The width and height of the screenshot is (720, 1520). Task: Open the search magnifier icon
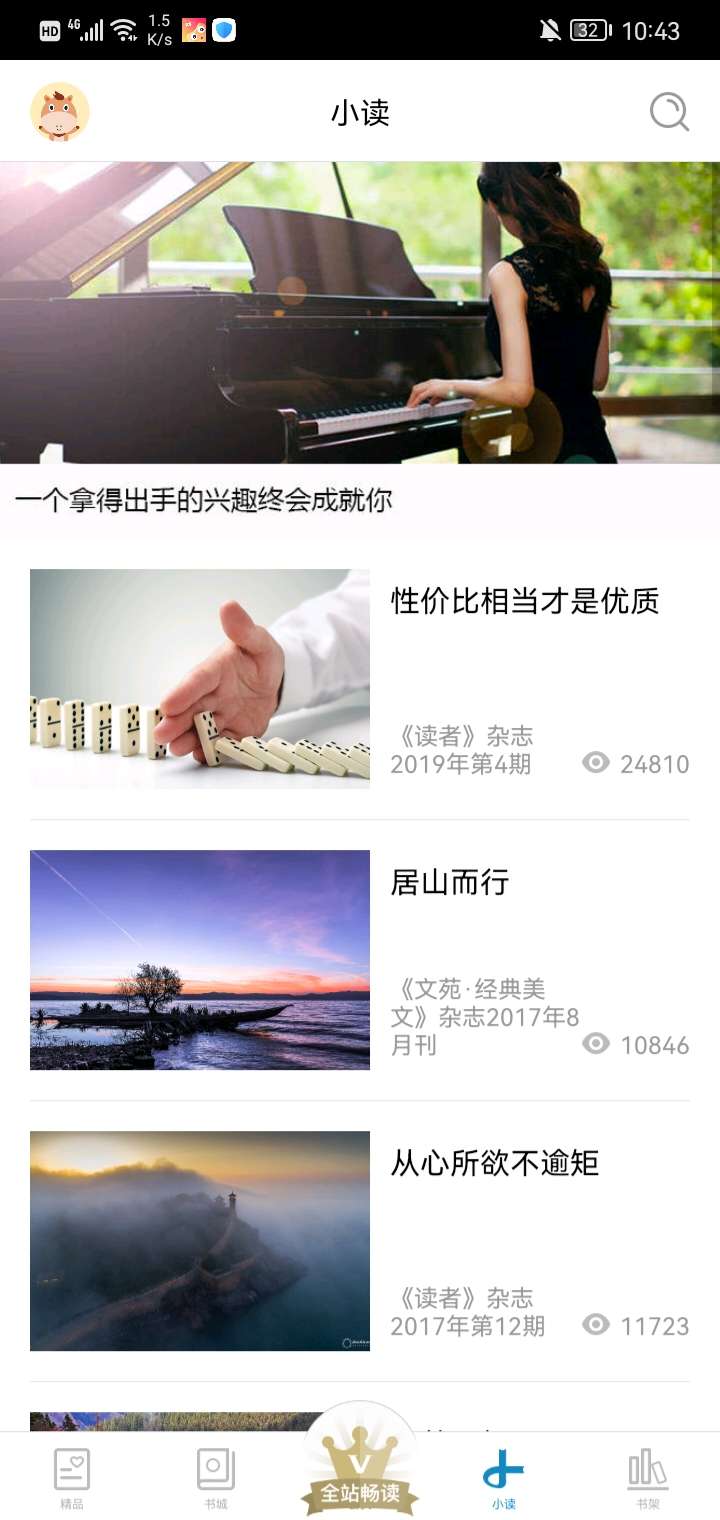[669, 112]
